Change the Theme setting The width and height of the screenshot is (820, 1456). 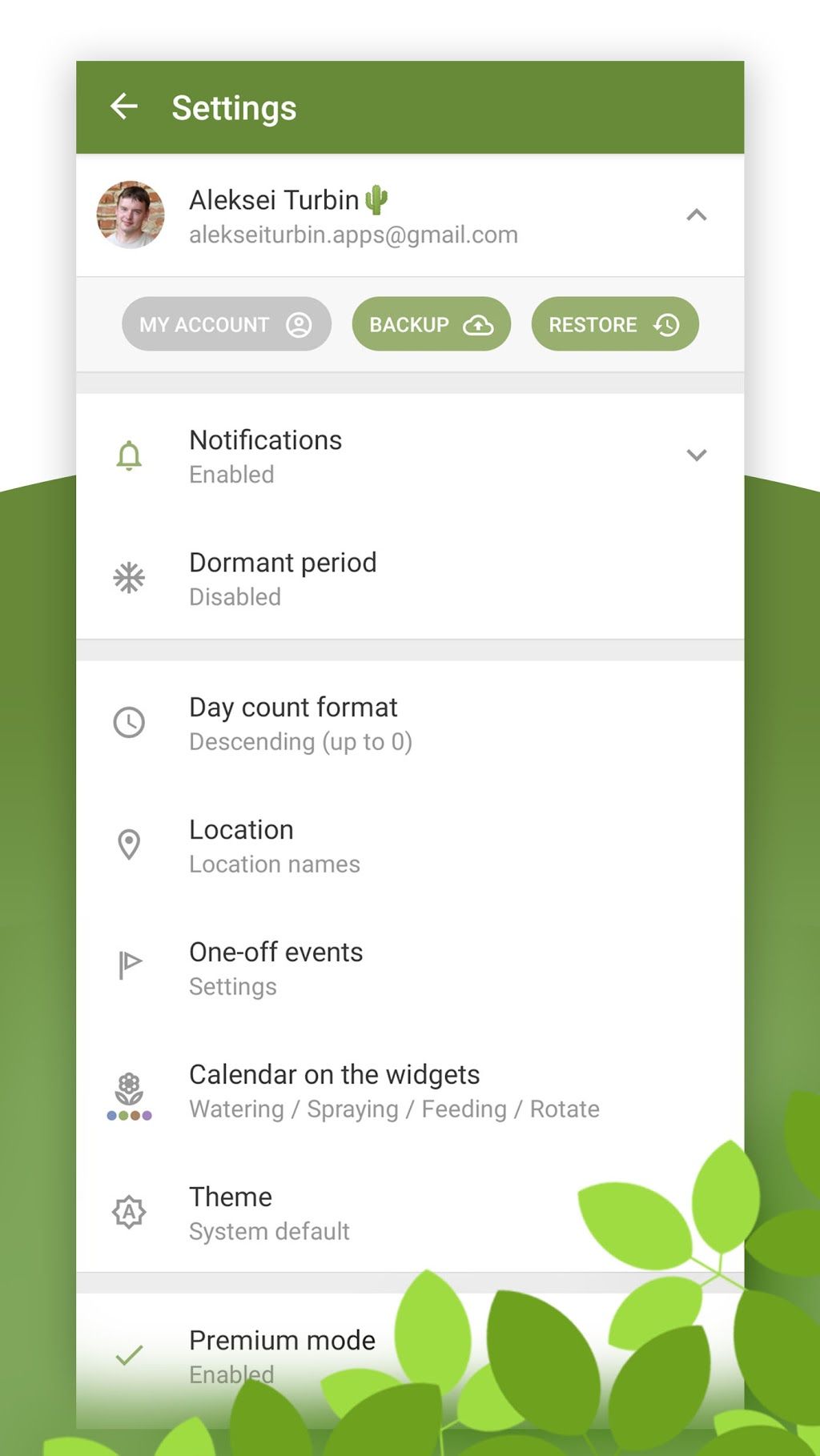pyautogui.click(x=410, y=1213)
